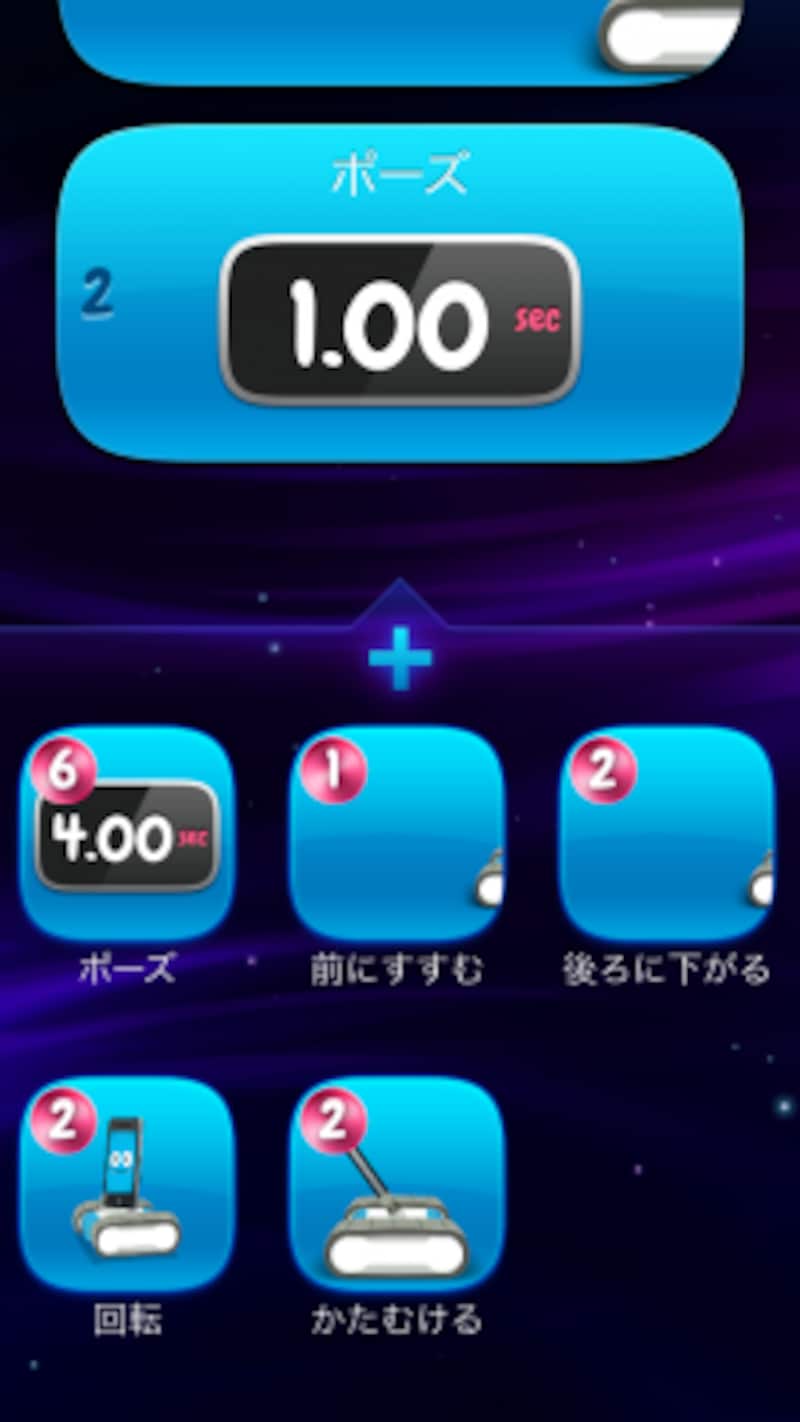Choose the 前にすすむ action tile
This screenshot has height=1422, width=800.
[396, 835]
